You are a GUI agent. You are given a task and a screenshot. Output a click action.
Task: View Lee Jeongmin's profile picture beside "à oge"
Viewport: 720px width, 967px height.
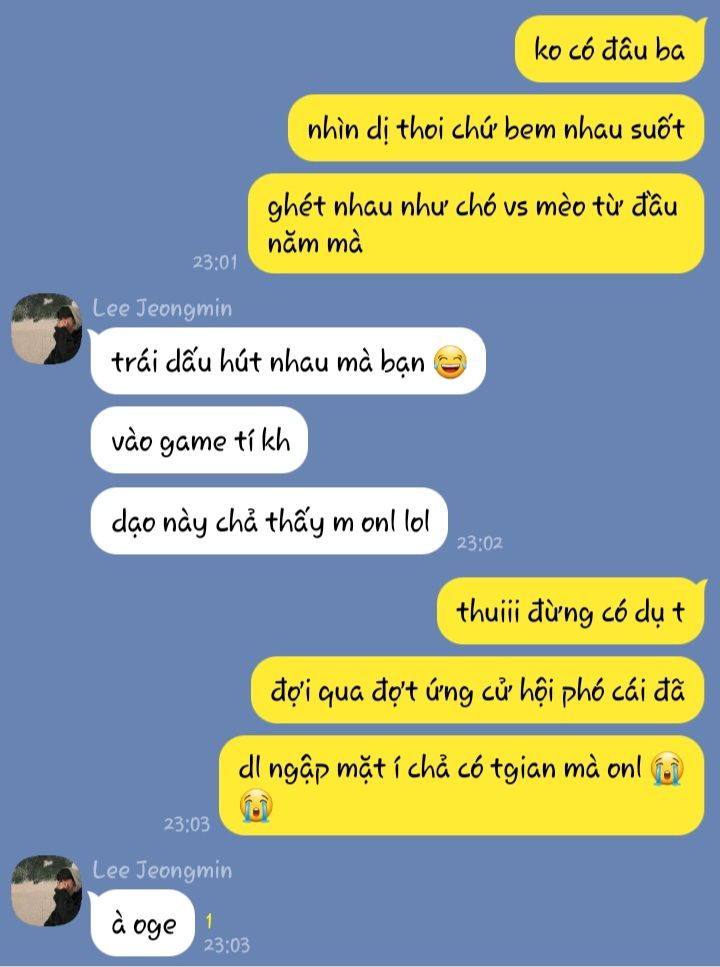click(x=46, y=890)
